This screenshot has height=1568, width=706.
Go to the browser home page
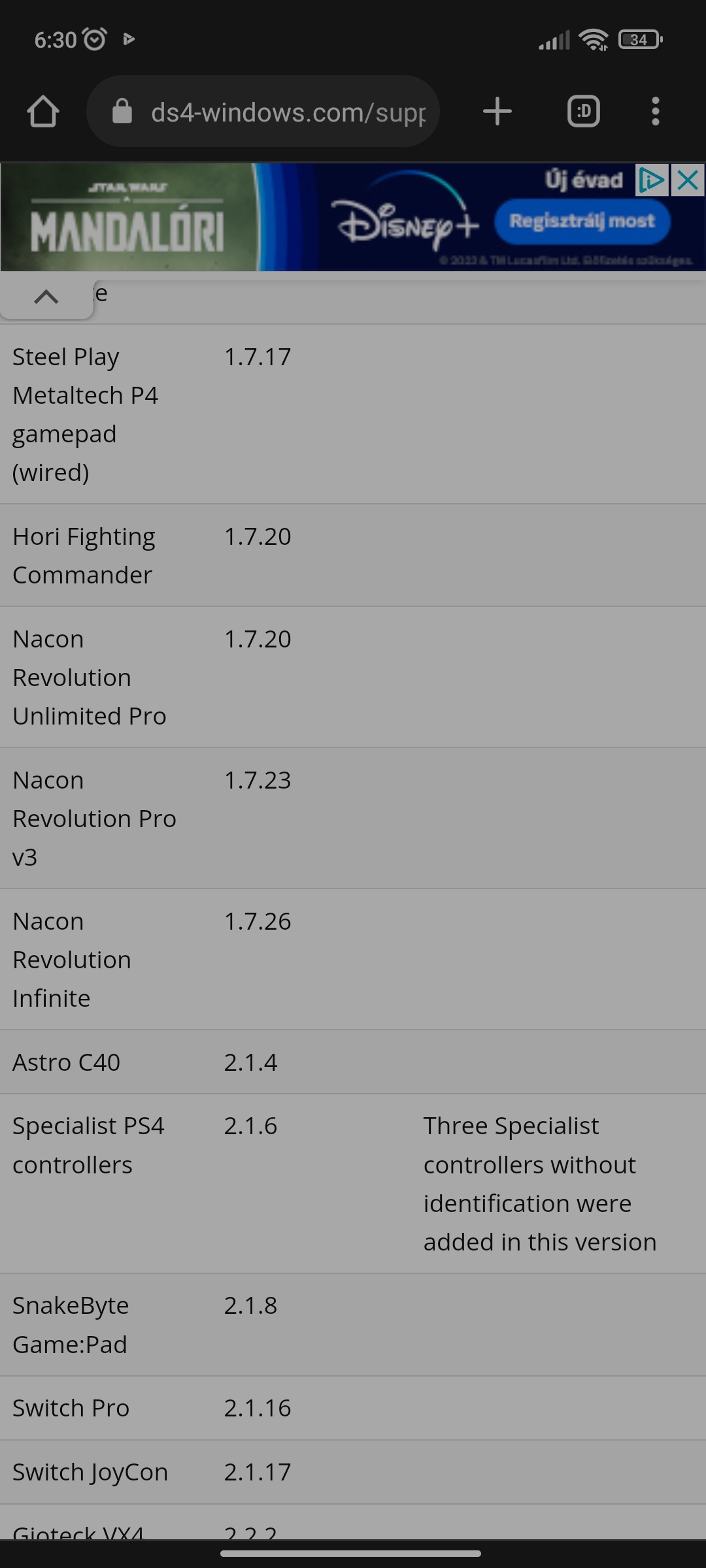pyautogui.click(x=43, y=112)
